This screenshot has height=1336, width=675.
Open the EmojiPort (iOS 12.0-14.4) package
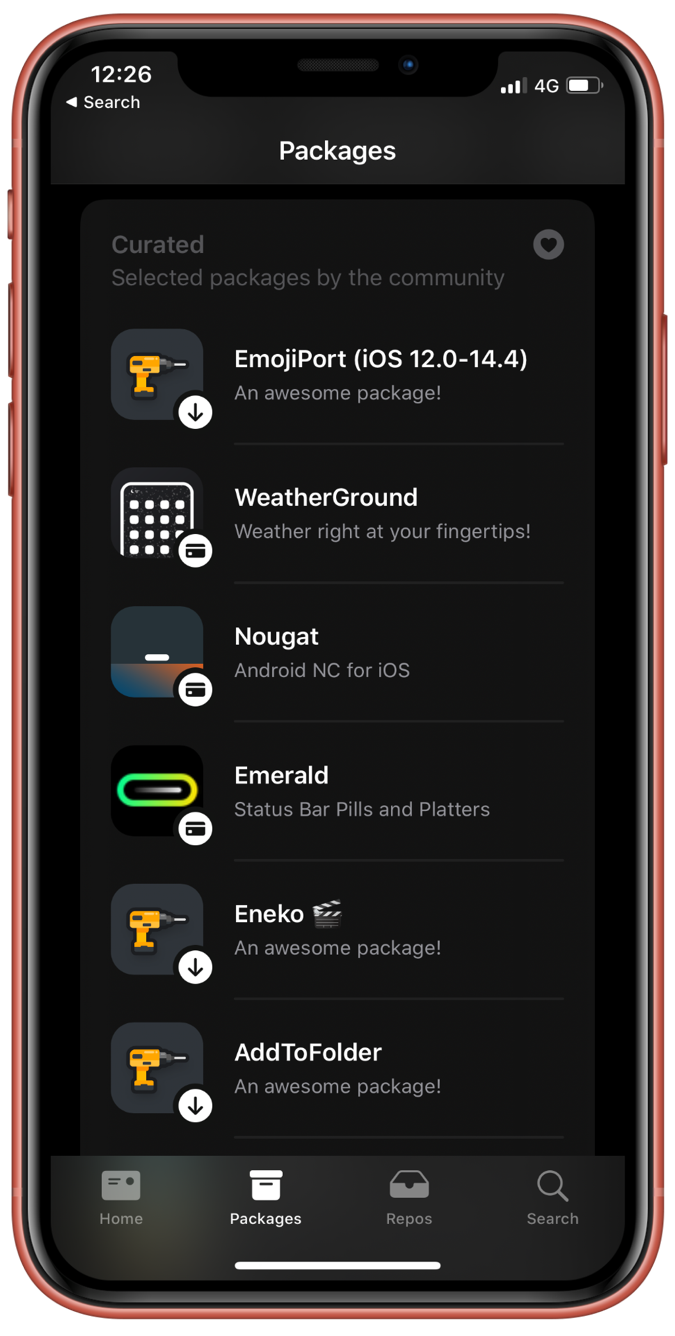pyautogui.click(x=337, y=375)
